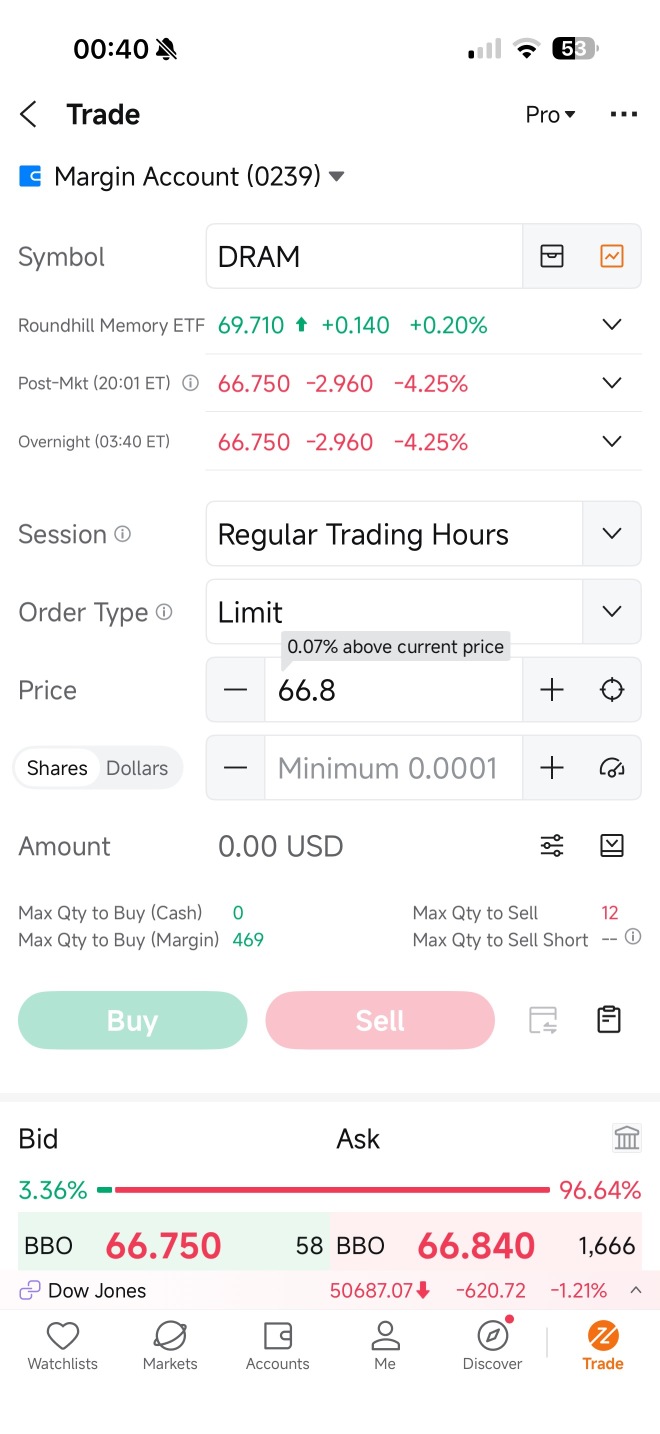This screenshot has width=660, height=1434.
Task: Open the three-dot overflow menu
Action: click(623, 114)
